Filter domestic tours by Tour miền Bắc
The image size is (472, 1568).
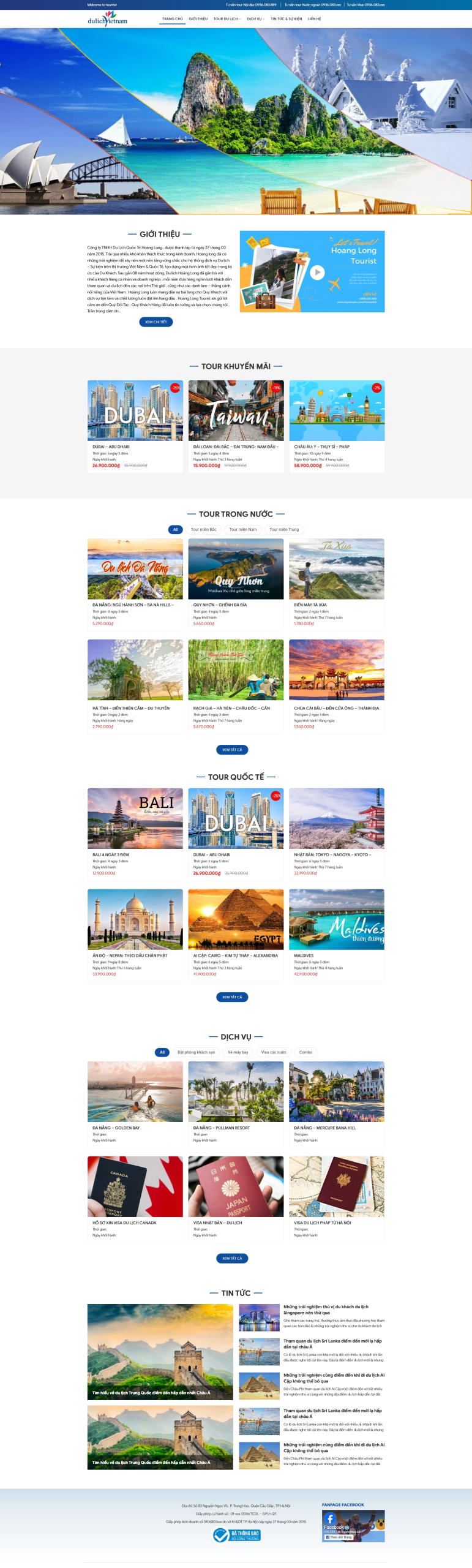pyautogui.click(x=203, y=529)
